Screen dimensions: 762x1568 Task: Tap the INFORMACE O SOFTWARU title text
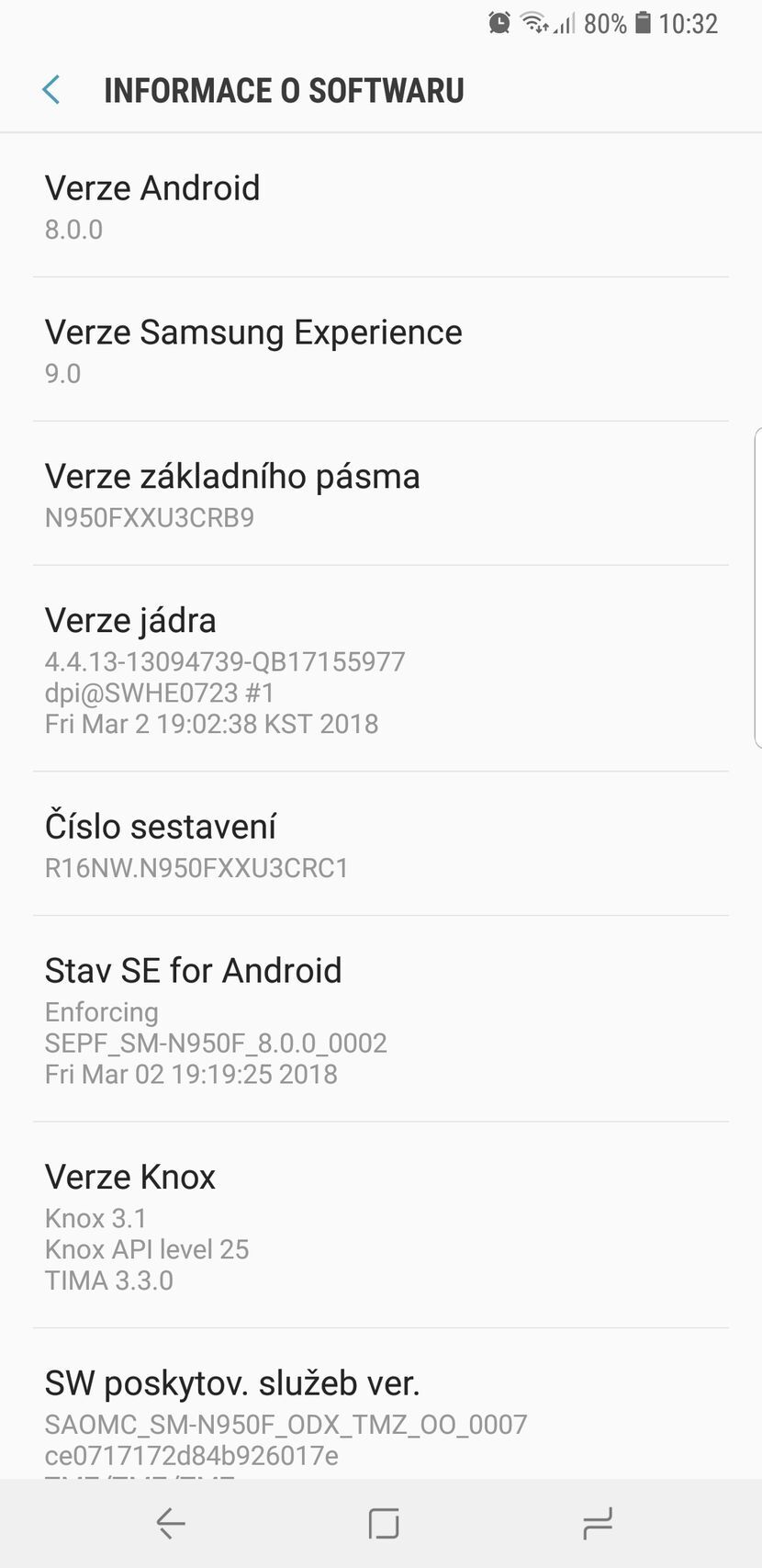(285, 89)
